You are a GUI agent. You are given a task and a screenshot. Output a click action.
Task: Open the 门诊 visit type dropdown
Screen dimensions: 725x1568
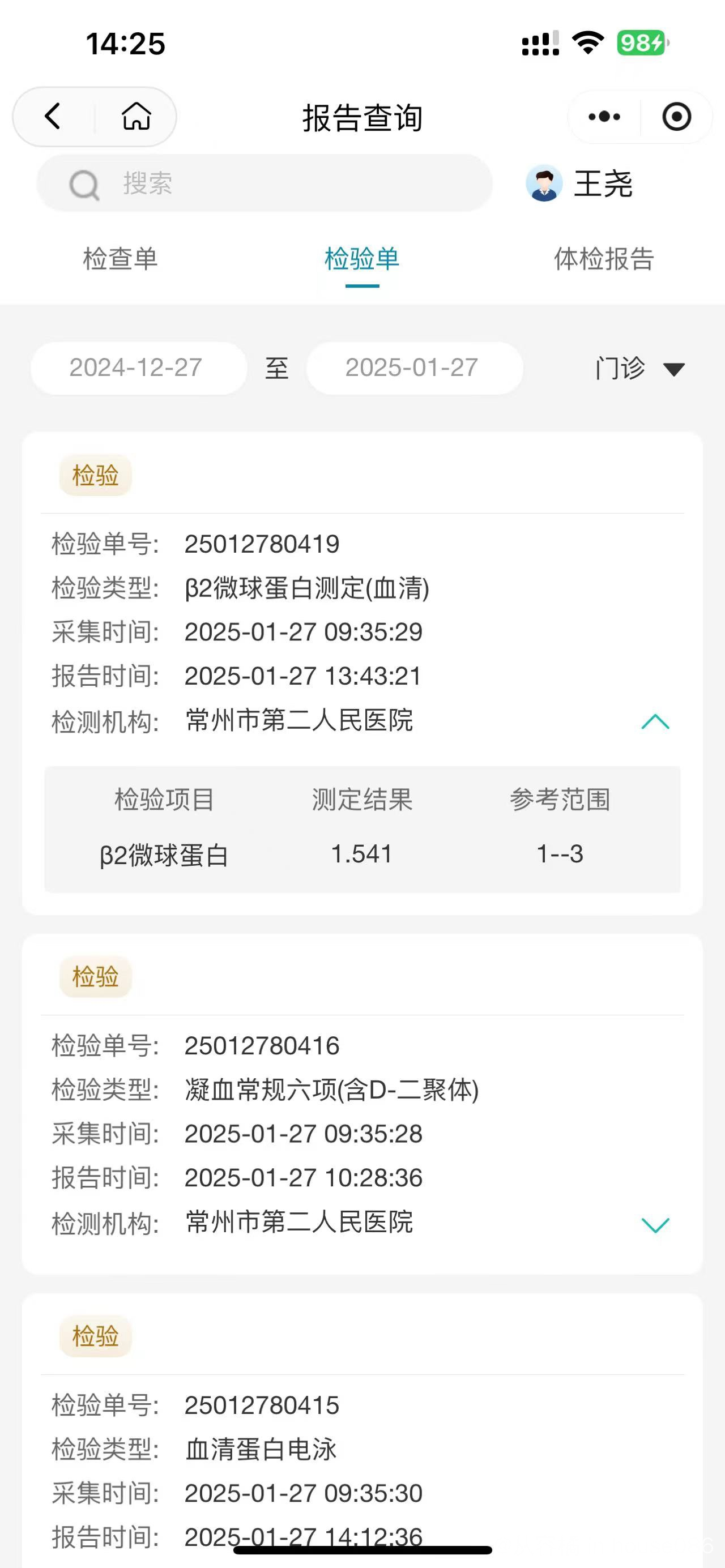(x=639, y=368)
